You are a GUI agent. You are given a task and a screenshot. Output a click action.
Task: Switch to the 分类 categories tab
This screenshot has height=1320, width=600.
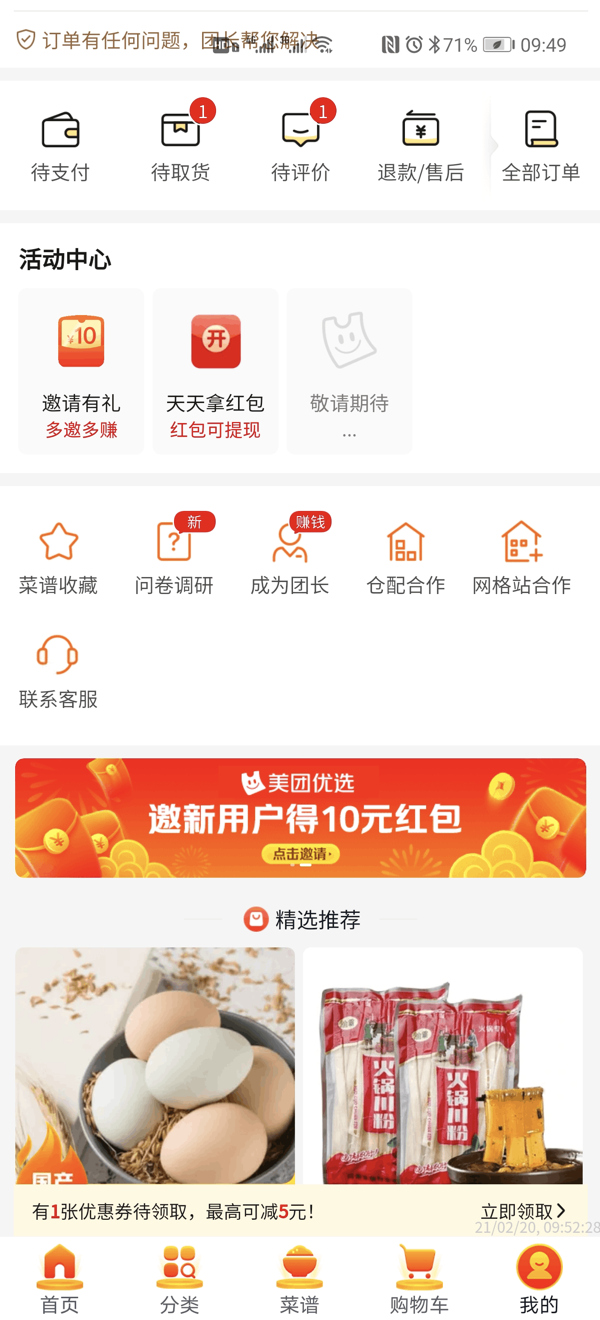point(180,1280)
